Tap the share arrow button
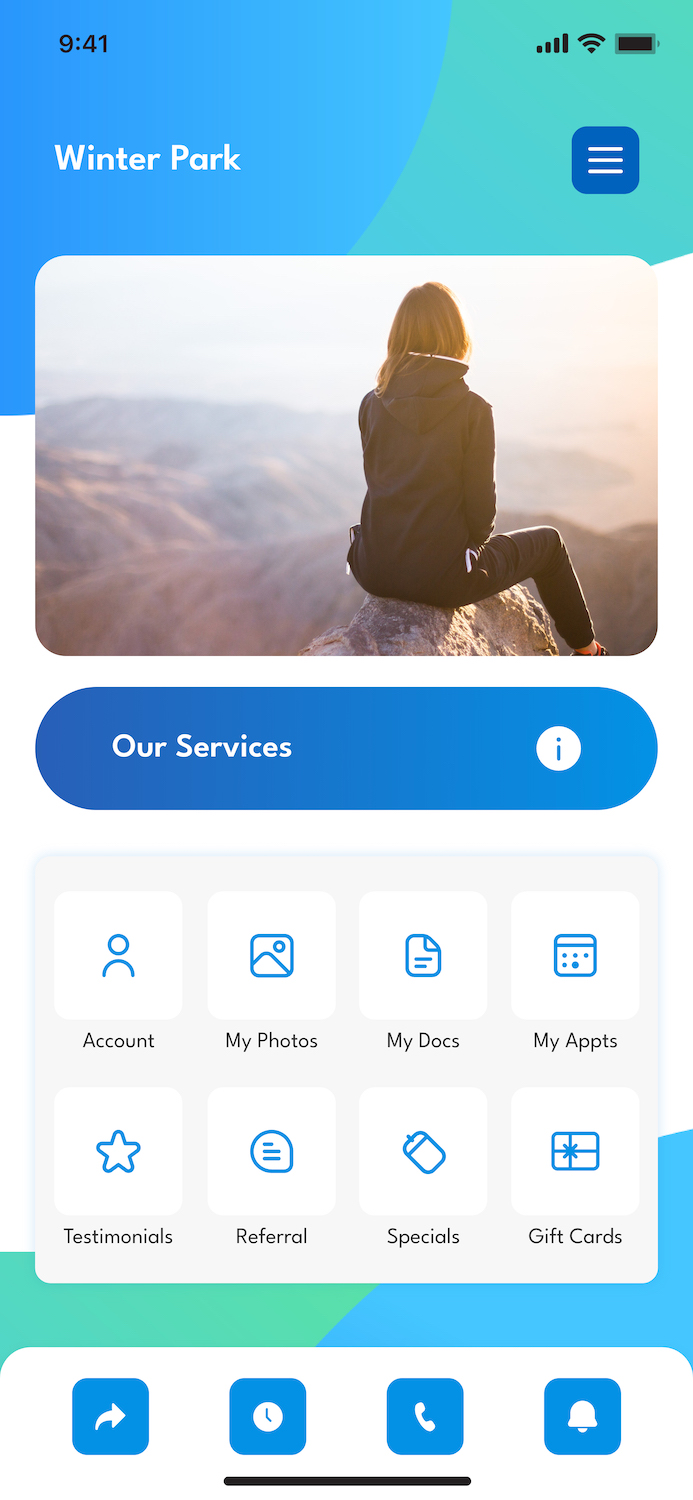The height and width of the screenshot is (1500, 693). tap(110, 1416)
